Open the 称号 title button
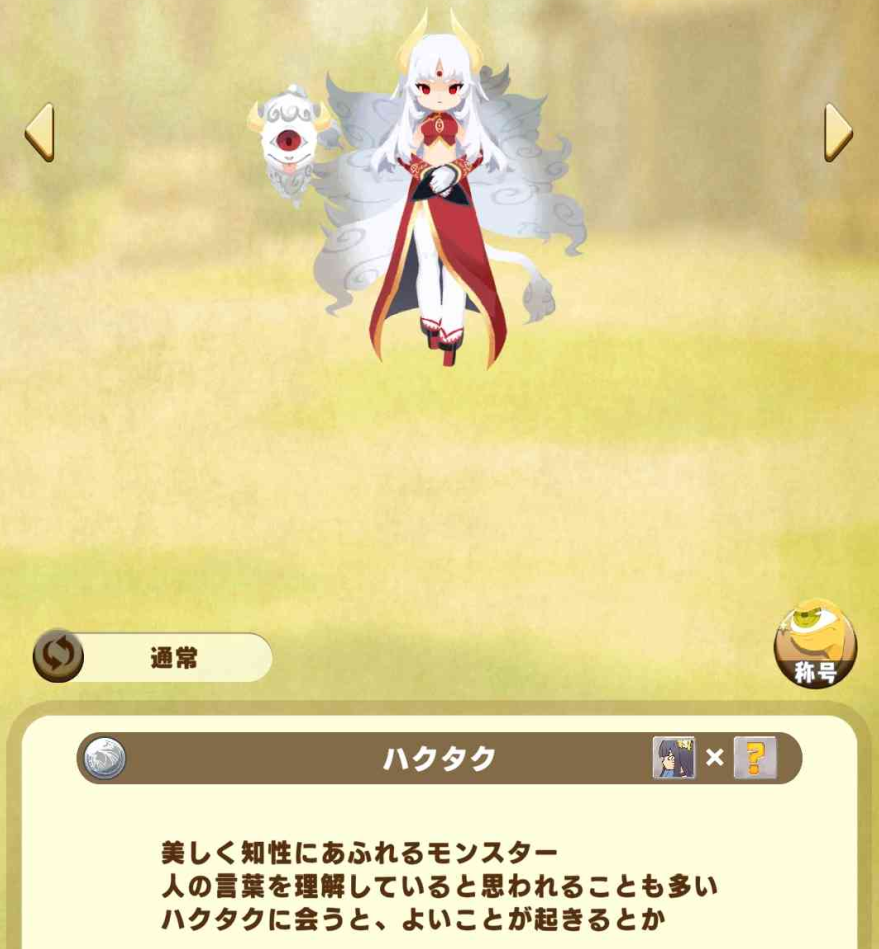The width and height of the screenshot is (879, 949). click(x=815, y=645)
